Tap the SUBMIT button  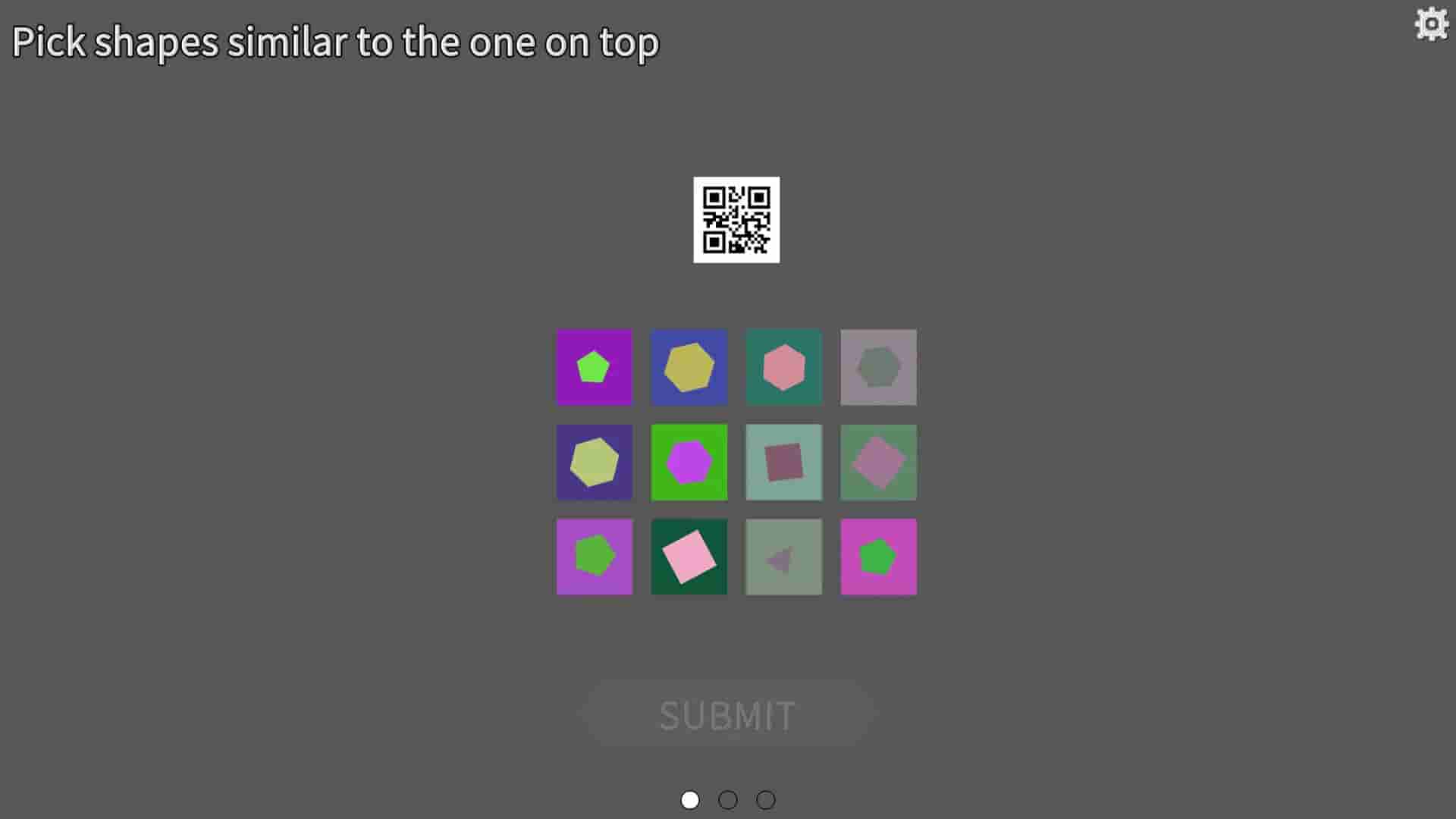point(727,715)
